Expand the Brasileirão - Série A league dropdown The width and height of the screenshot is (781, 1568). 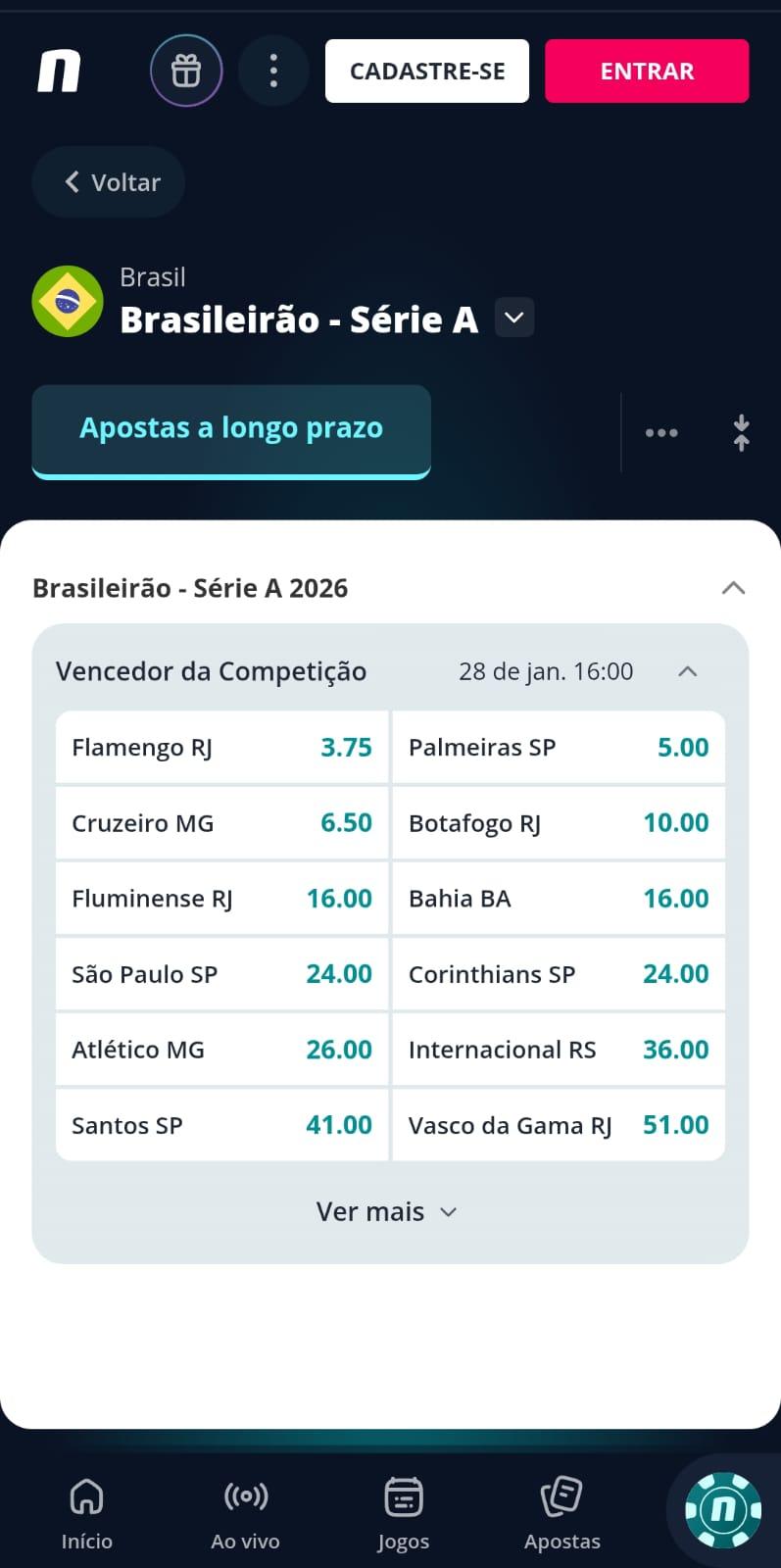[x=513, y=318]
